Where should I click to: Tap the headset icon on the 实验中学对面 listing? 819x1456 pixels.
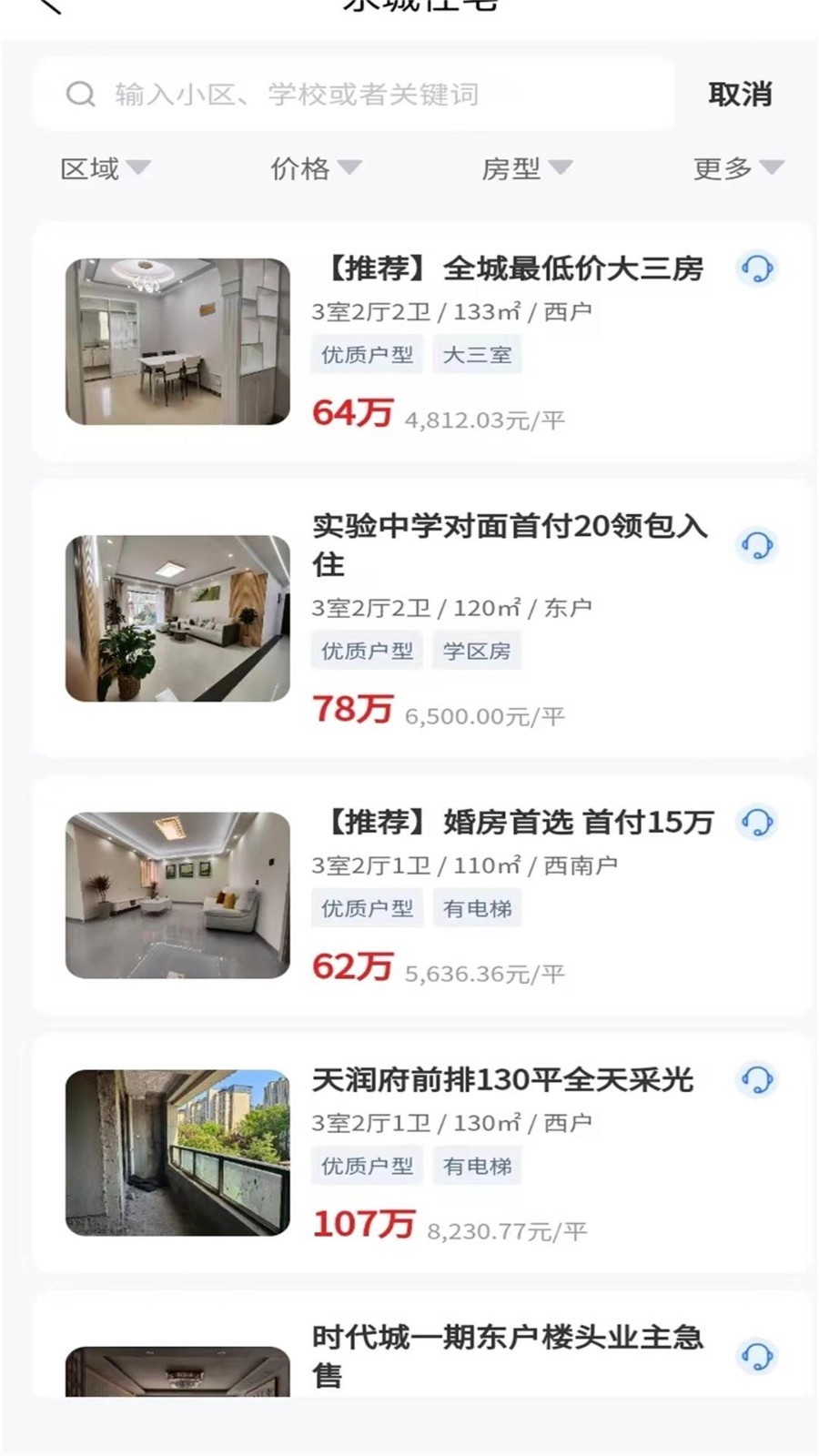pos(756,545)
